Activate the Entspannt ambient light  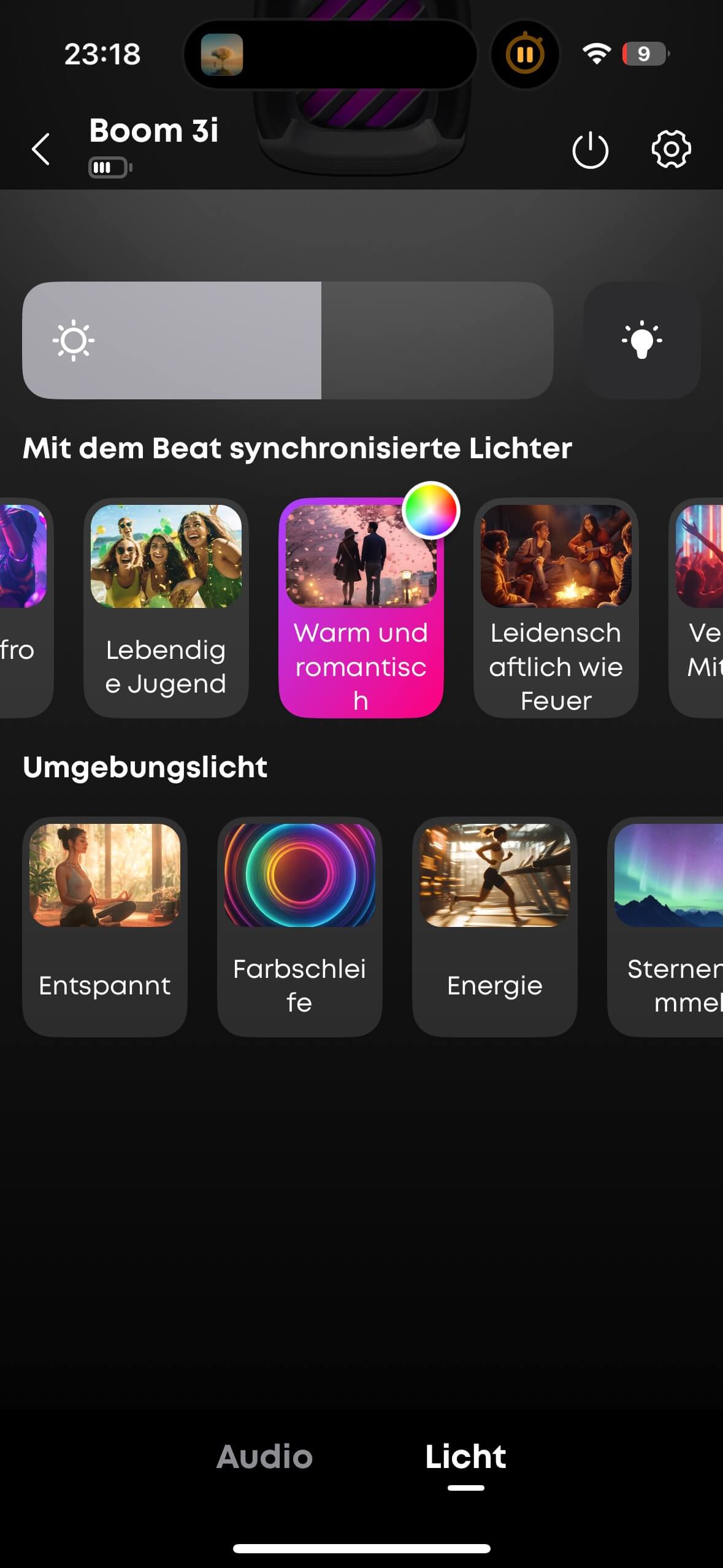(105, 926)
